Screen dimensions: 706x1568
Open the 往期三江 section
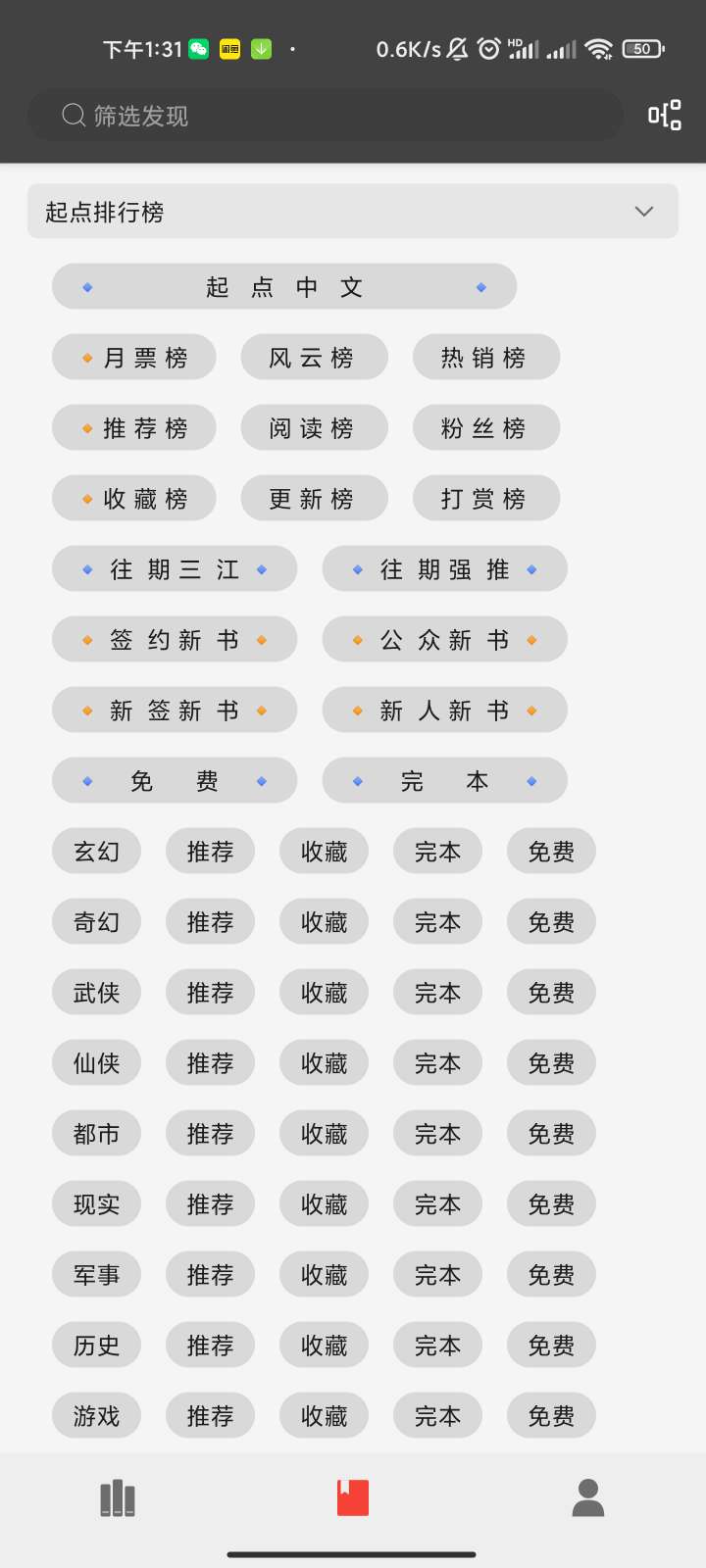coord(174,568)
